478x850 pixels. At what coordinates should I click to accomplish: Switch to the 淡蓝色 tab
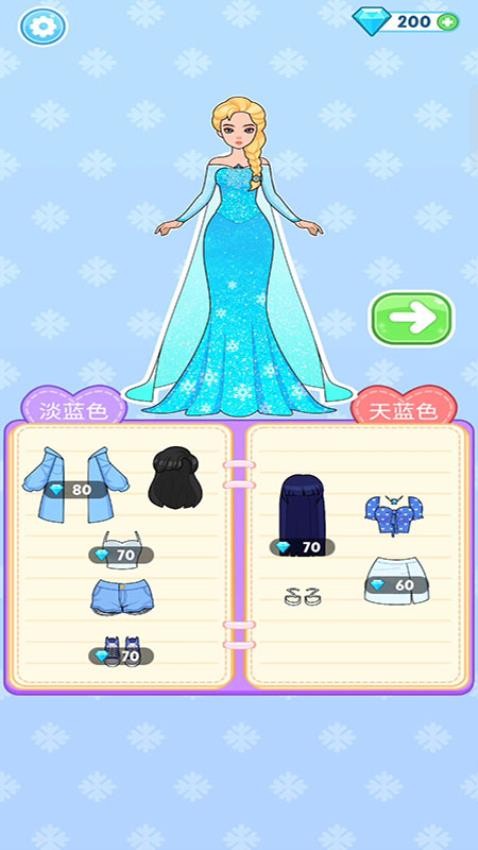point(74,410)
